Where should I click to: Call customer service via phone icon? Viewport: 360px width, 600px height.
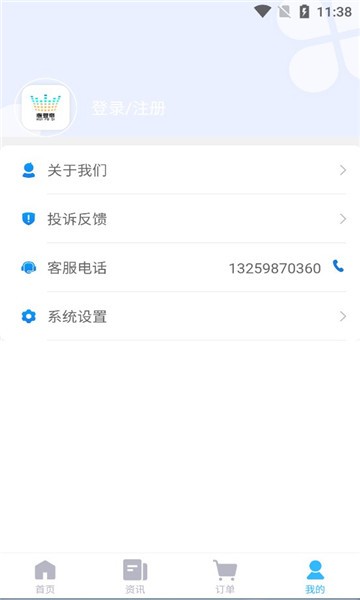[338, 266]
